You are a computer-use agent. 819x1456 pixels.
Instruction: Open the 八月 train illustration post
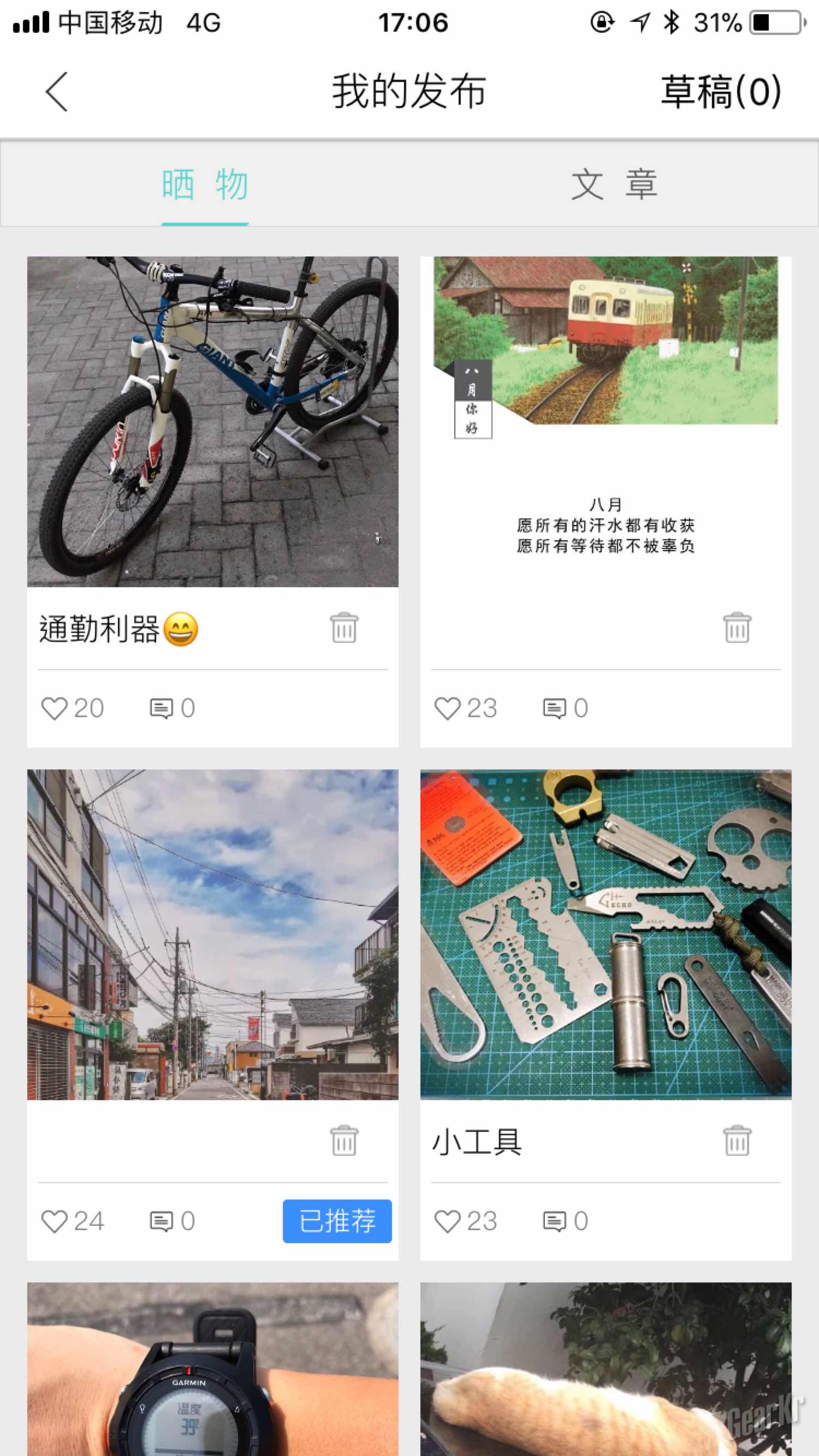coord(605,422)
